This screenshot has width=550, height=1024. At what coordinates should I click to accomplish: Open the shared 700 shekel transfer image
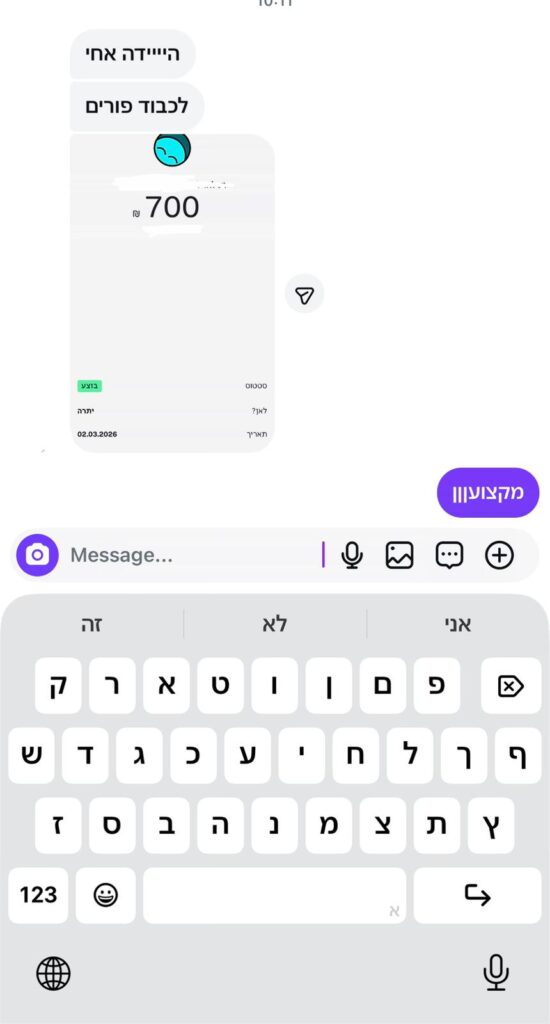click(172, 293)
